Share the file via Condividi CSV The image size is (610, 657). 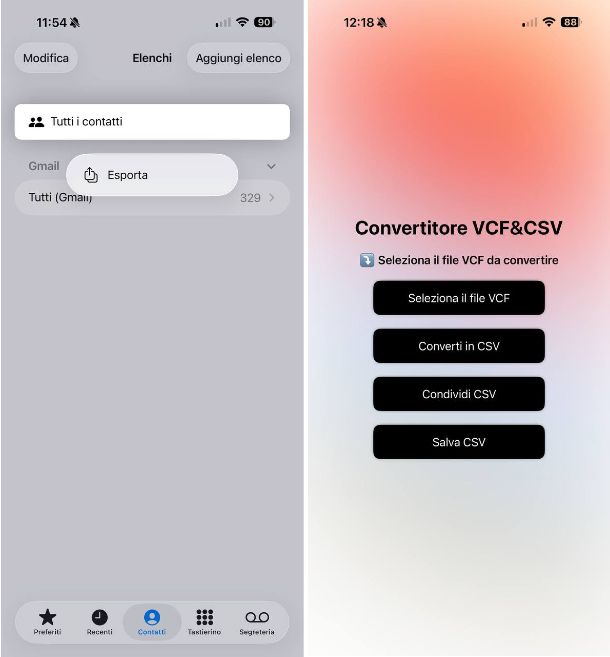(x=459, y=394)
